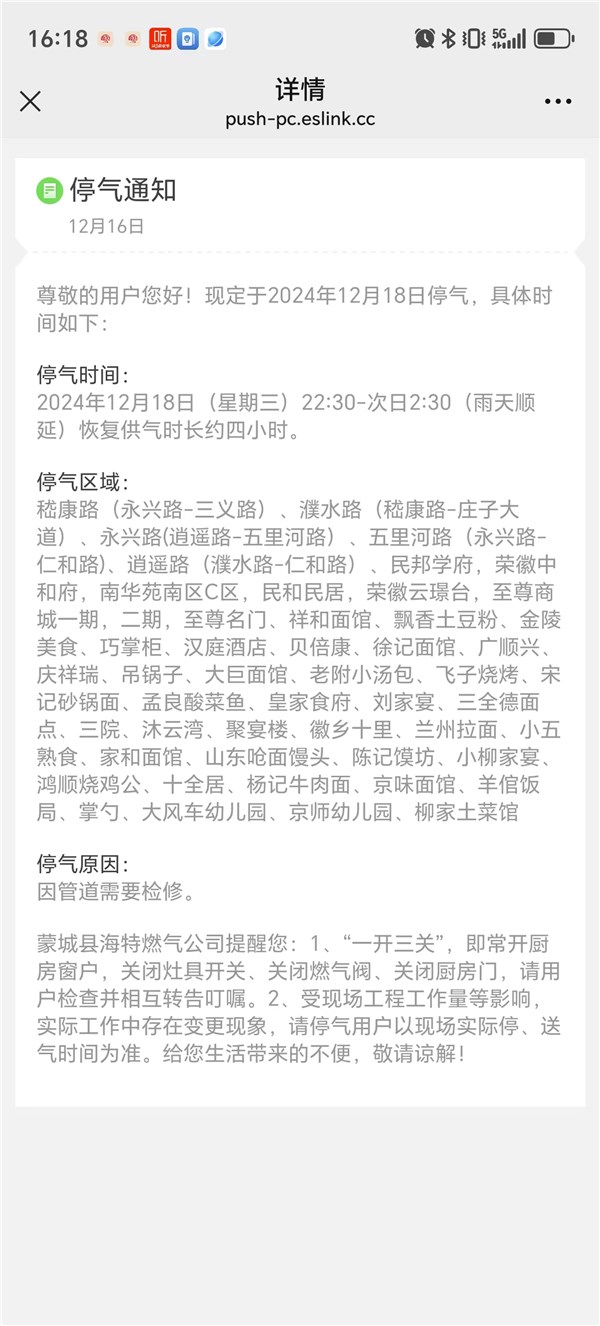Close the 详情 detail page

tap(31, 101)
